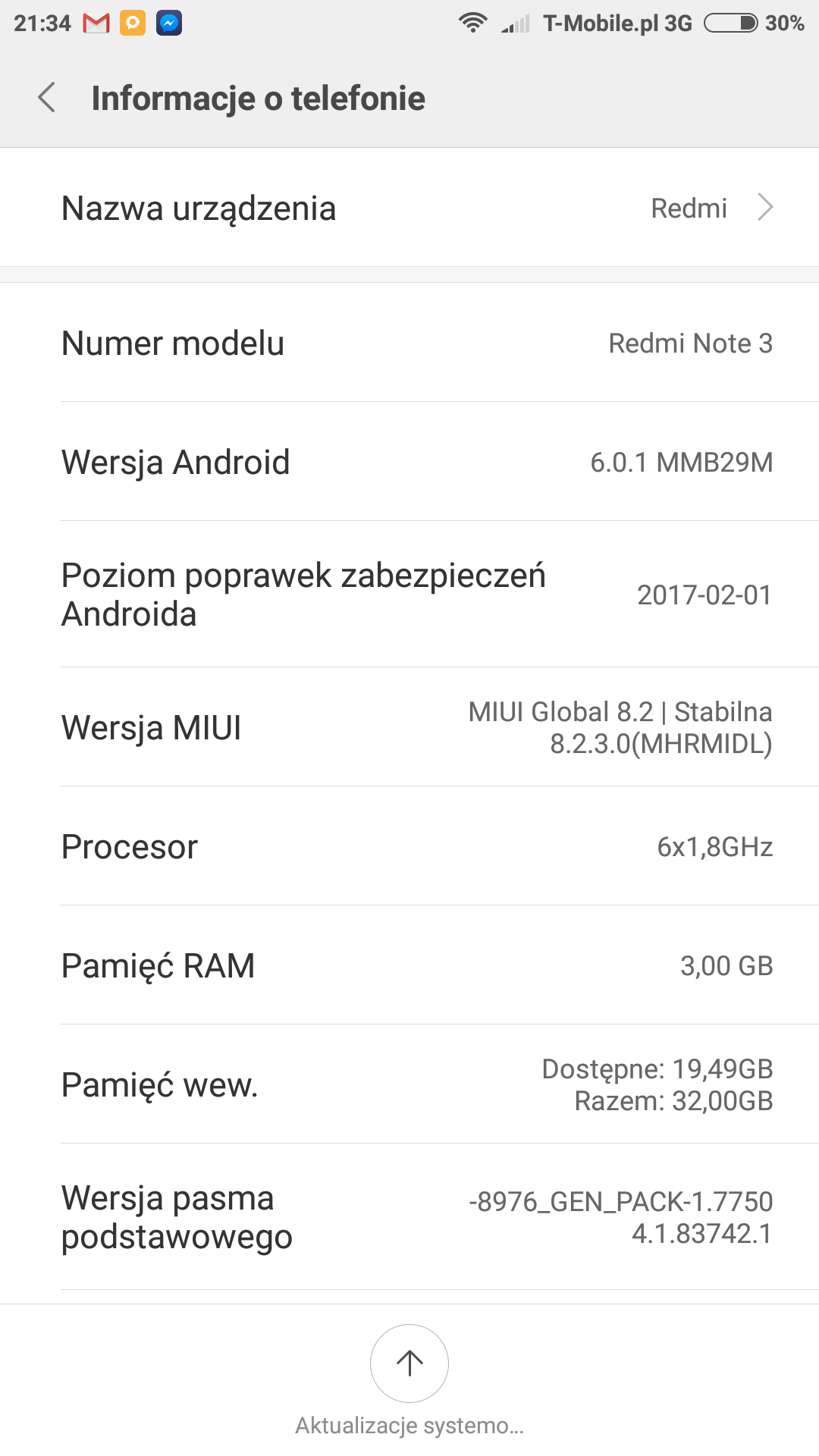The height and width of the screenshot is (1456, 819).
Task: Open Pamięć wew. storage details
Action: [x=409, y=1084]
